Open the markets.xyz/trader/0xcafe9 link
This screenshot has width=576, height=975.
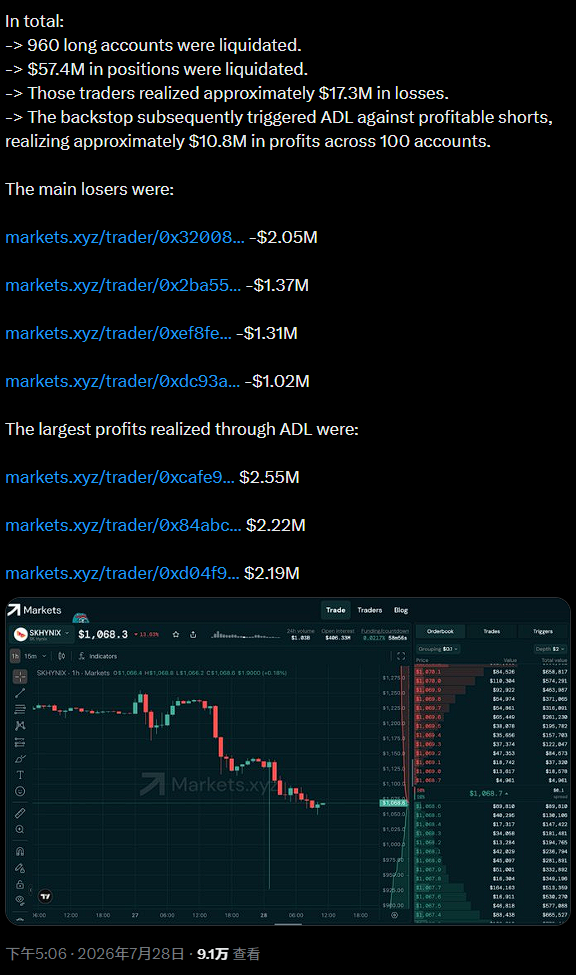(119, 478)
